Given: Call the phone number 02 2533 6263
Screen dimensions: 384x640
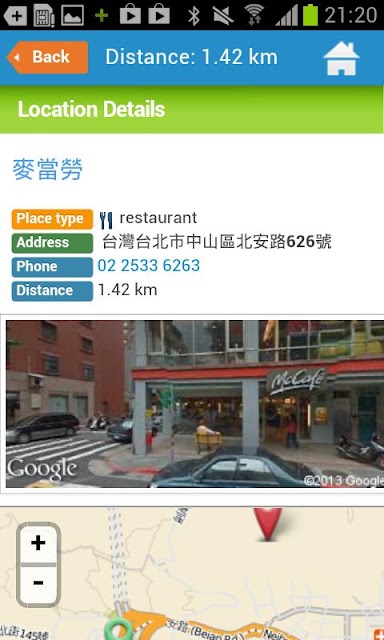Looking at the screenshot, I should [149, 266].
